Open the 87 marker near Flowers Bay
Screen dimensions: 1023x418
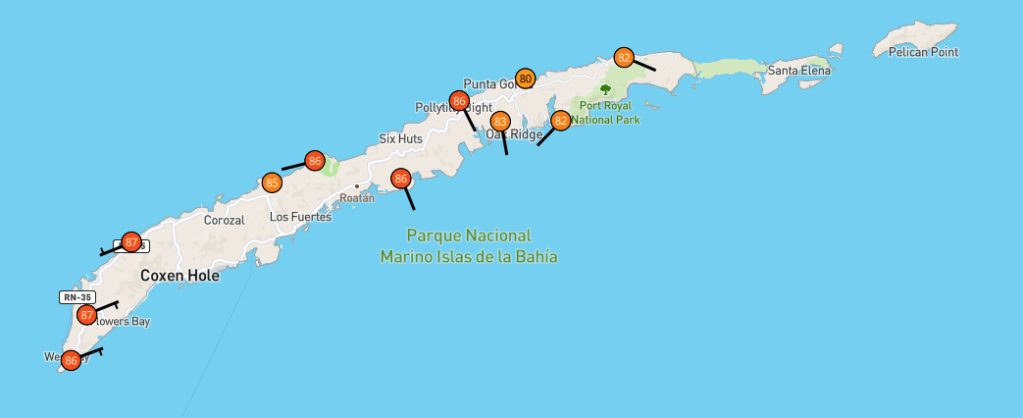pos(87,315)
